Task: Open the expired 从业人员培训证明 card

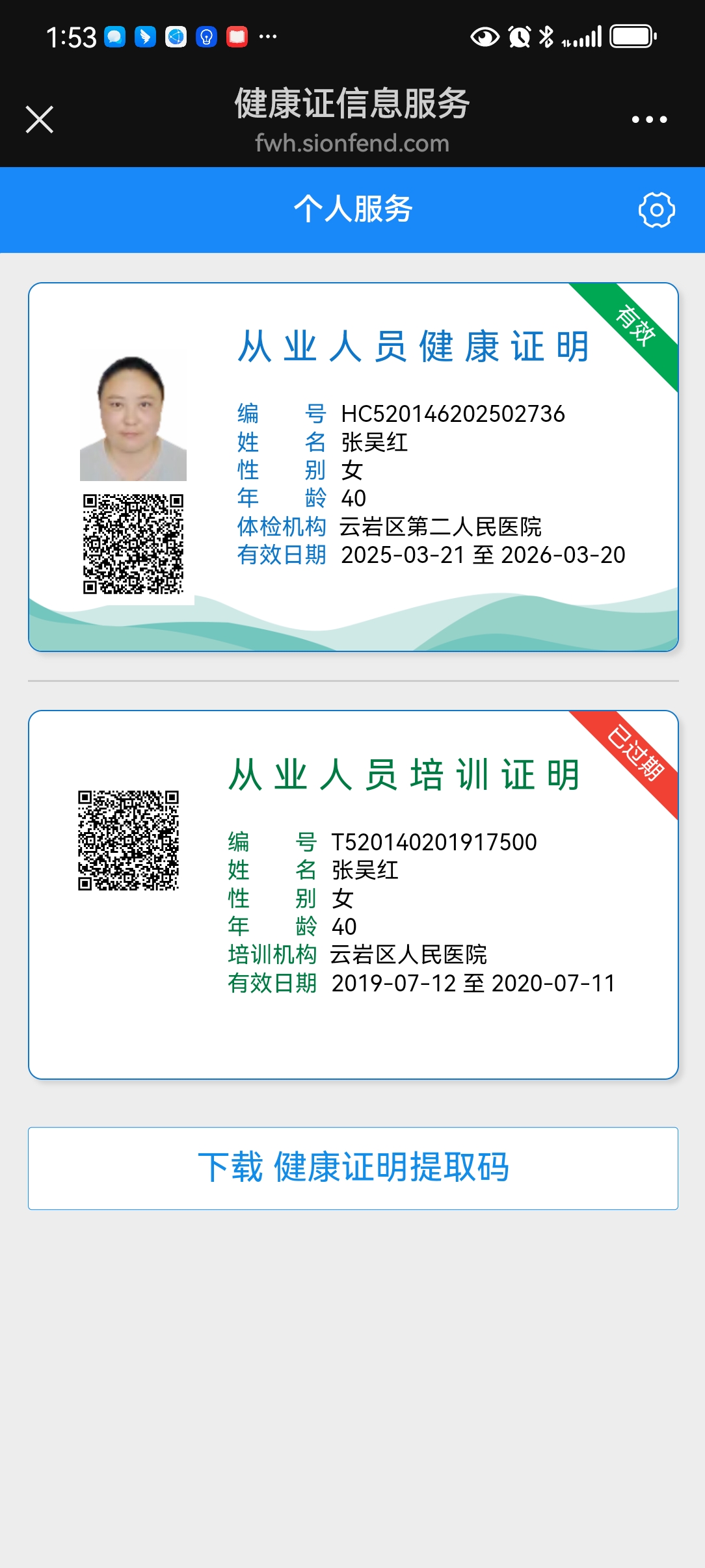Action: click(353, 895)
